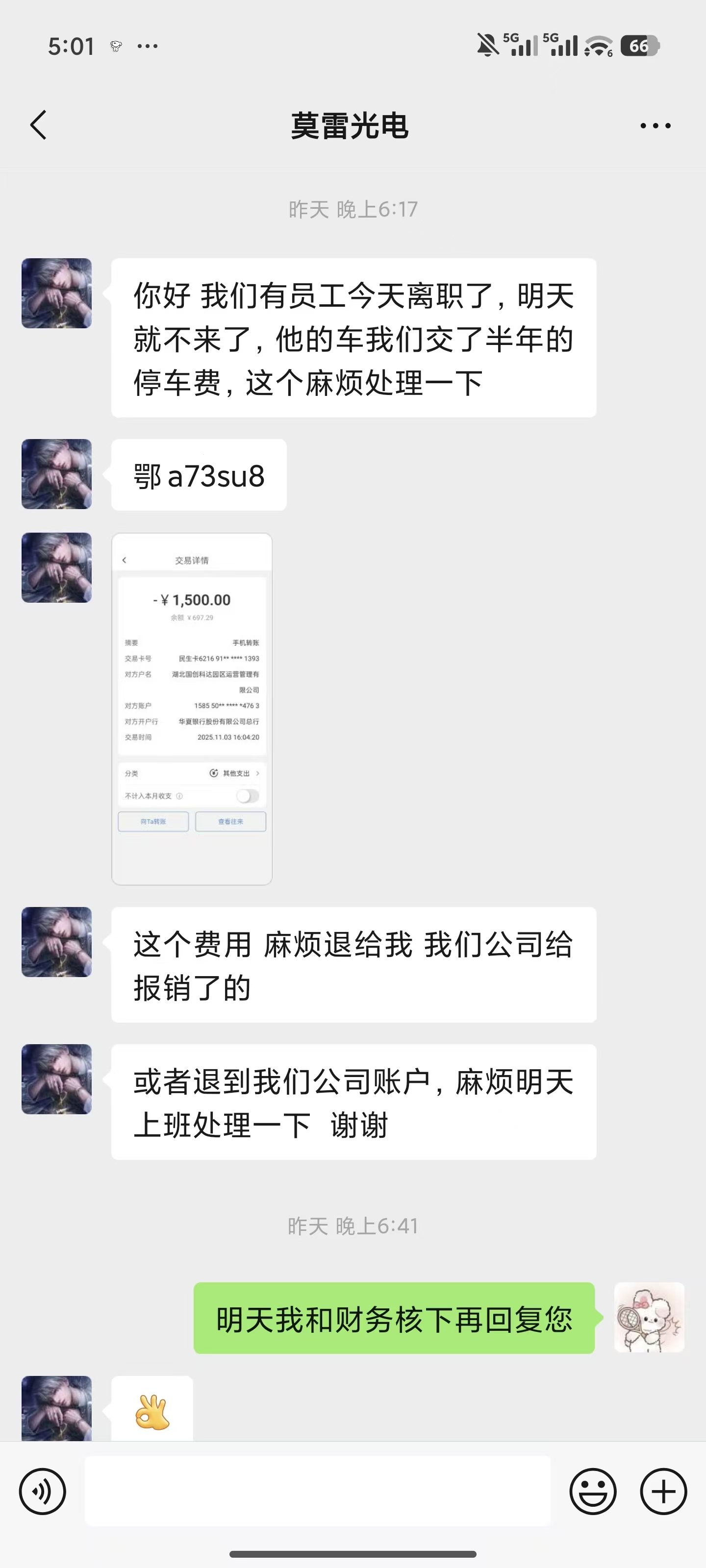Viewport: 706px width, 1568px height.
Task: Tap the contact's avatar beside 鄂 a73su8
Action: pyautogui.click(x=57, y=474)
